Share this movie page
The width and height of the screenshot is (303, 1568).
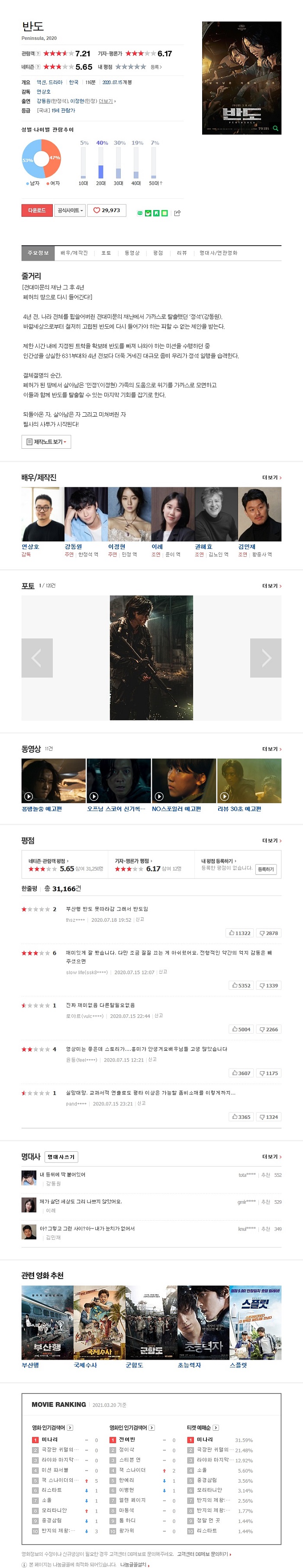177,213
